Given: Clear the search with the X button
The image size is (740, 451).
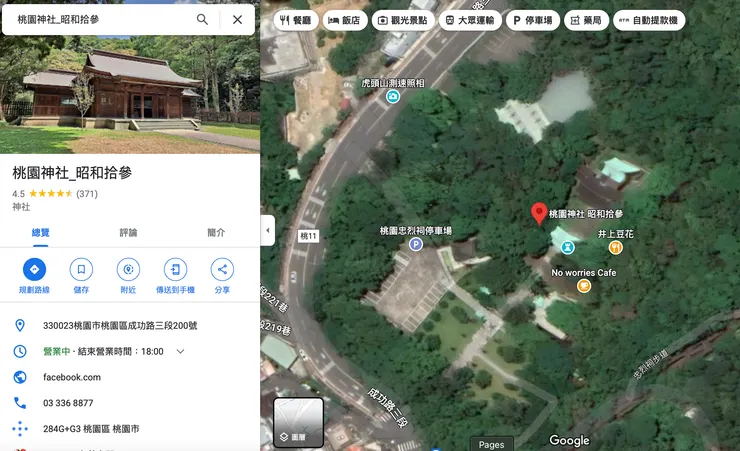Looking at the screenshot, I should point(237,19).
